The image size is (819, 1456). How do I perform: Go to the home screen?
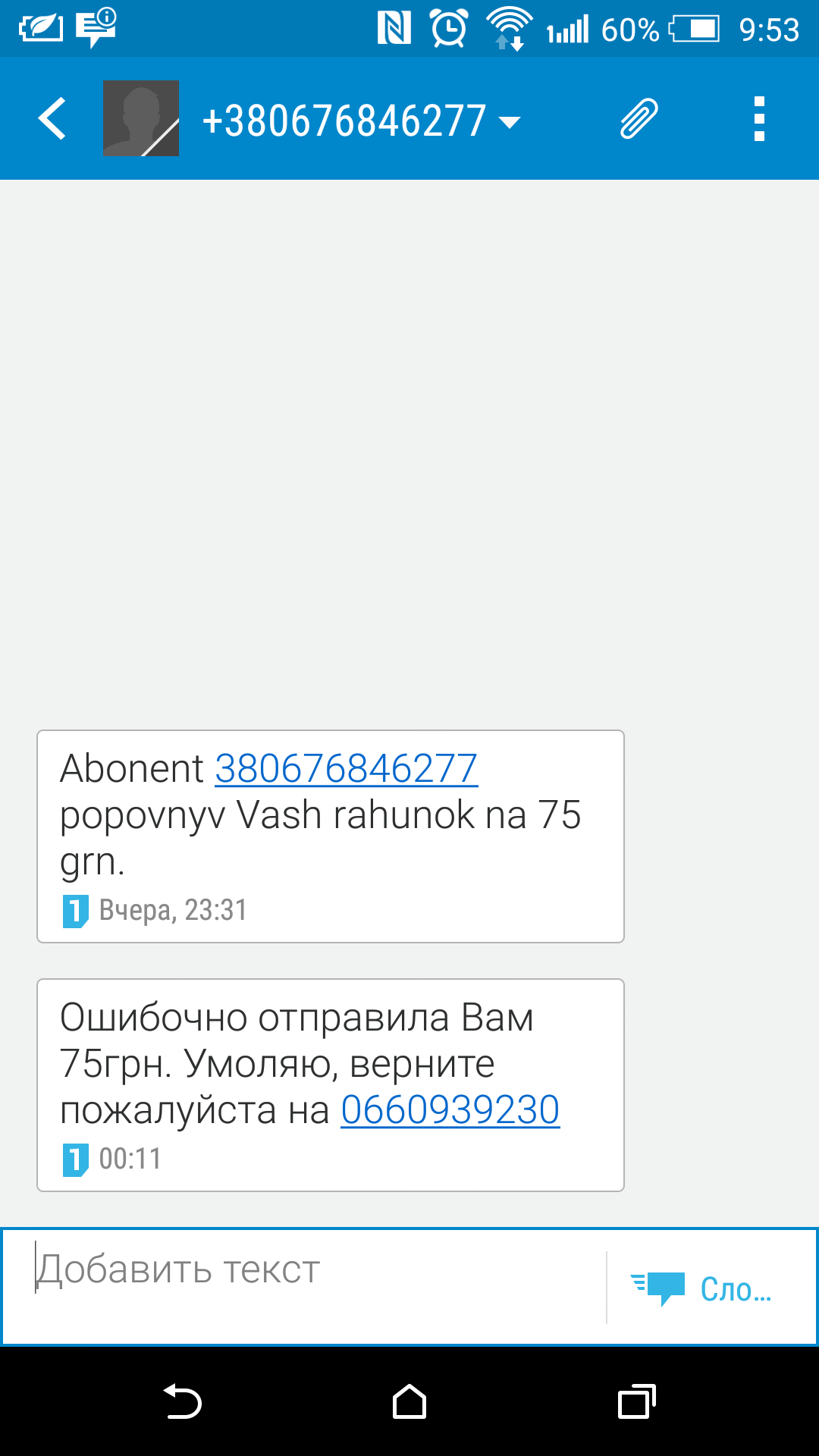point(409,1401)
